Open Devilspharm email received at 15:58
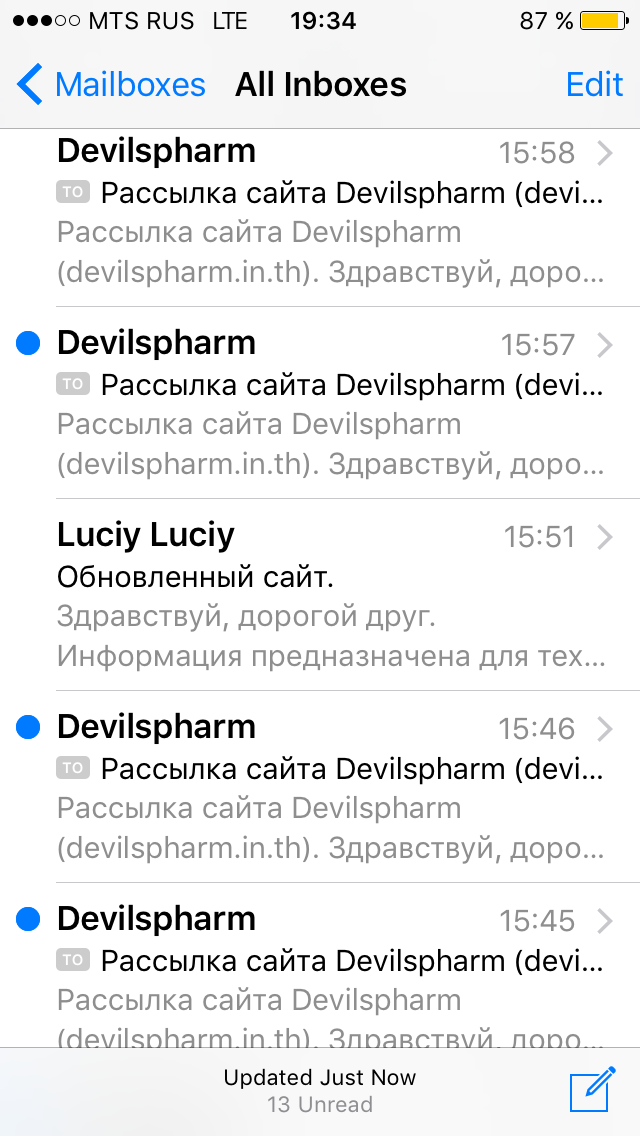 pos(320,217)
